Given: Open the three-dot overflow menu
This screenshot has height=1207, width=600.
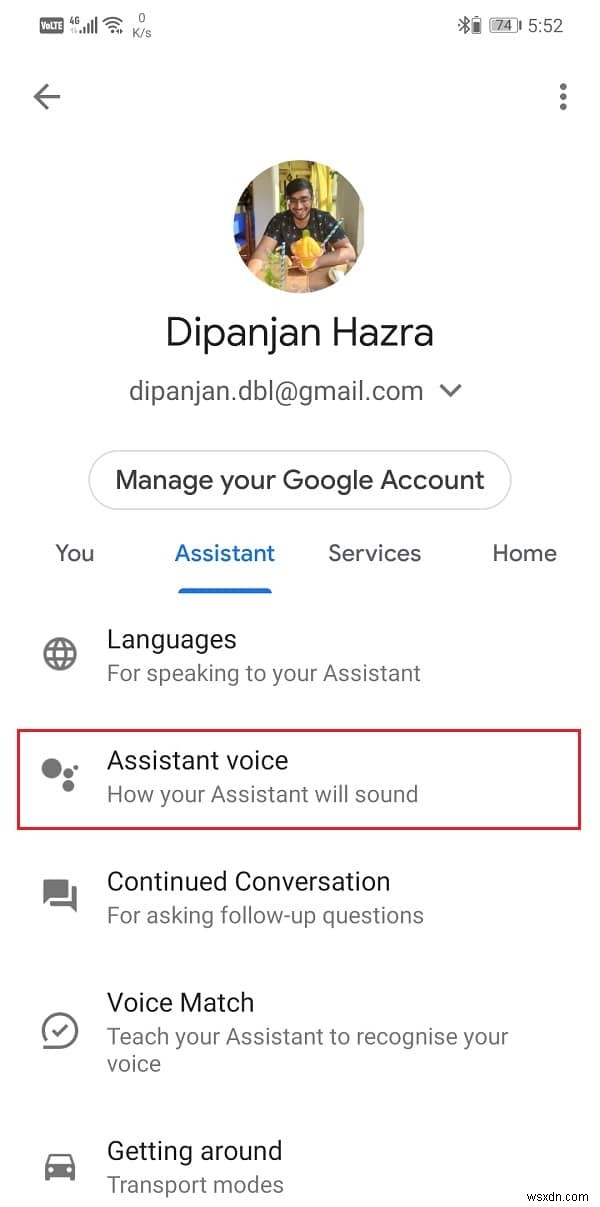Looking at the screenshot, I should (563, 96).
